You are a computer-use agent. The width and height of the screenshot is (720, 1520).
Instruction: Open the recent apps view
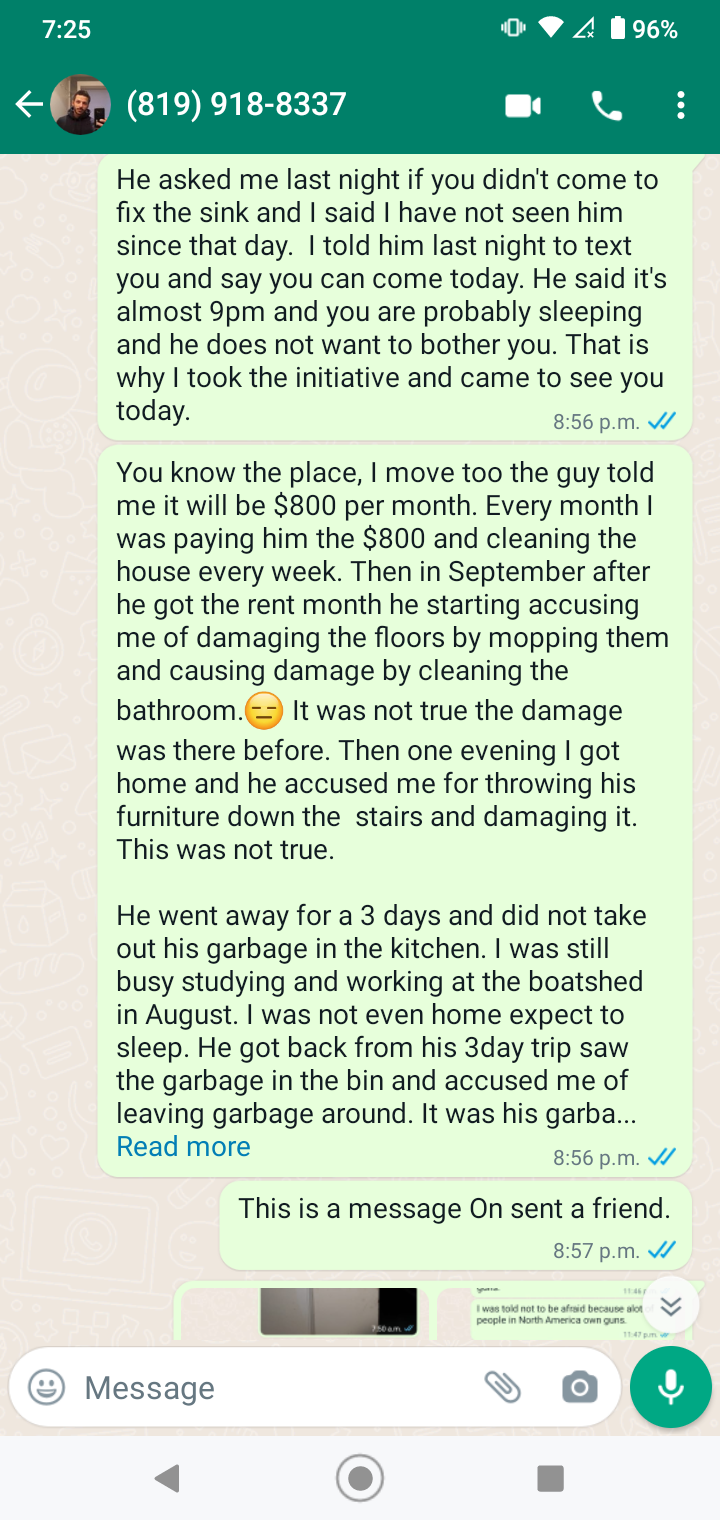550,1477
